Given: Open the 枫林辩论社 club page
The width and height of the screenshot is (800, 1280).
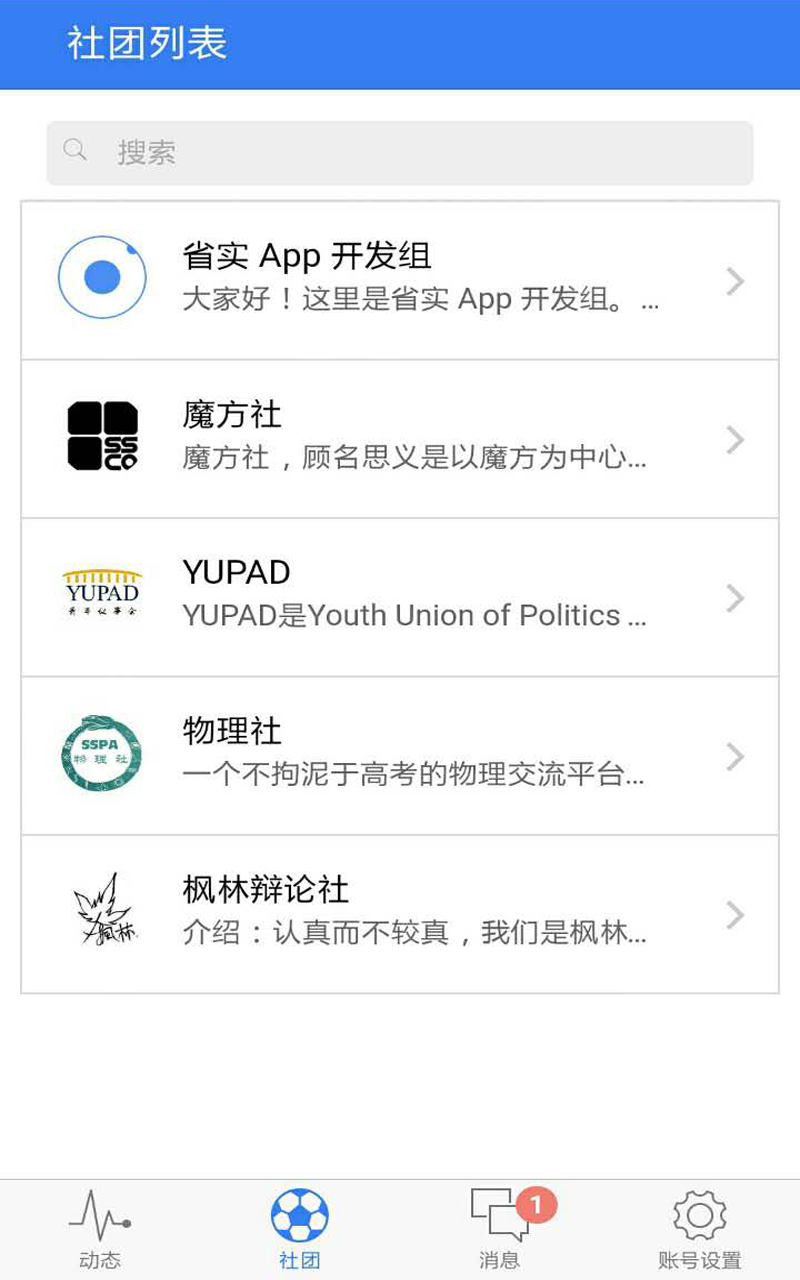Looking at the screenshot, I should [400, 910].
